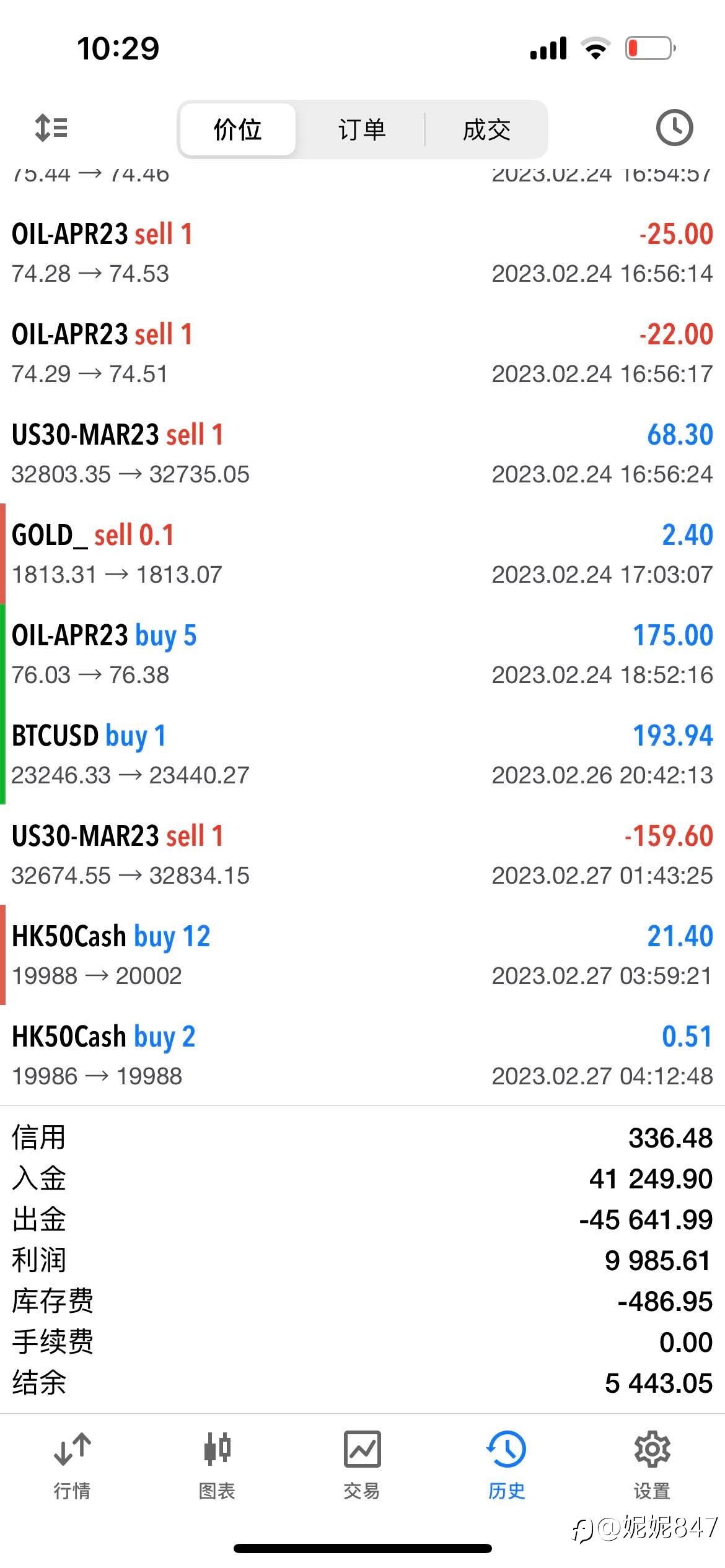Select the 历史 history tab

coord(506,1466)
